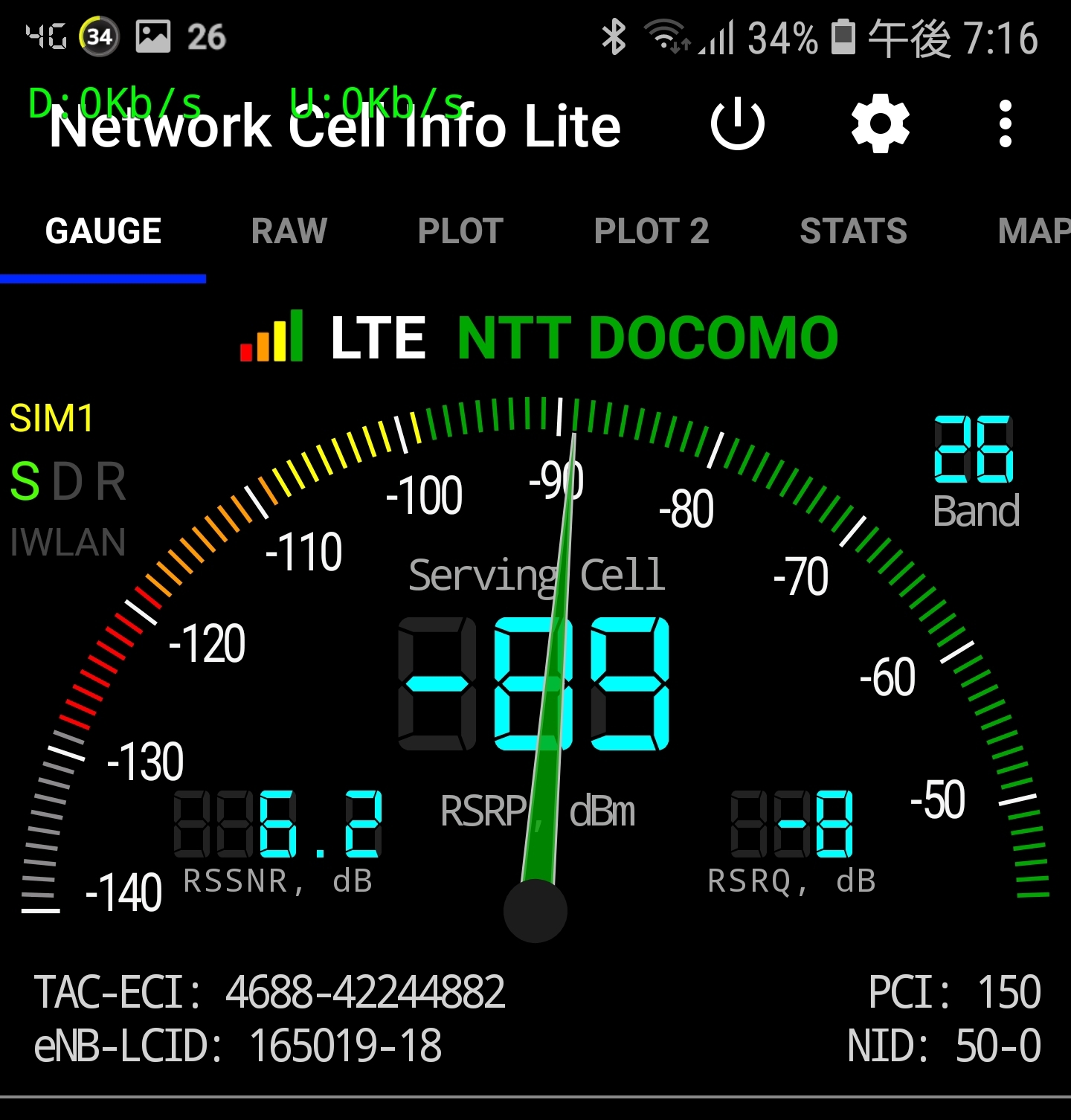
Task: Open the PLOT 2 tab
Action: coord(651,231)
